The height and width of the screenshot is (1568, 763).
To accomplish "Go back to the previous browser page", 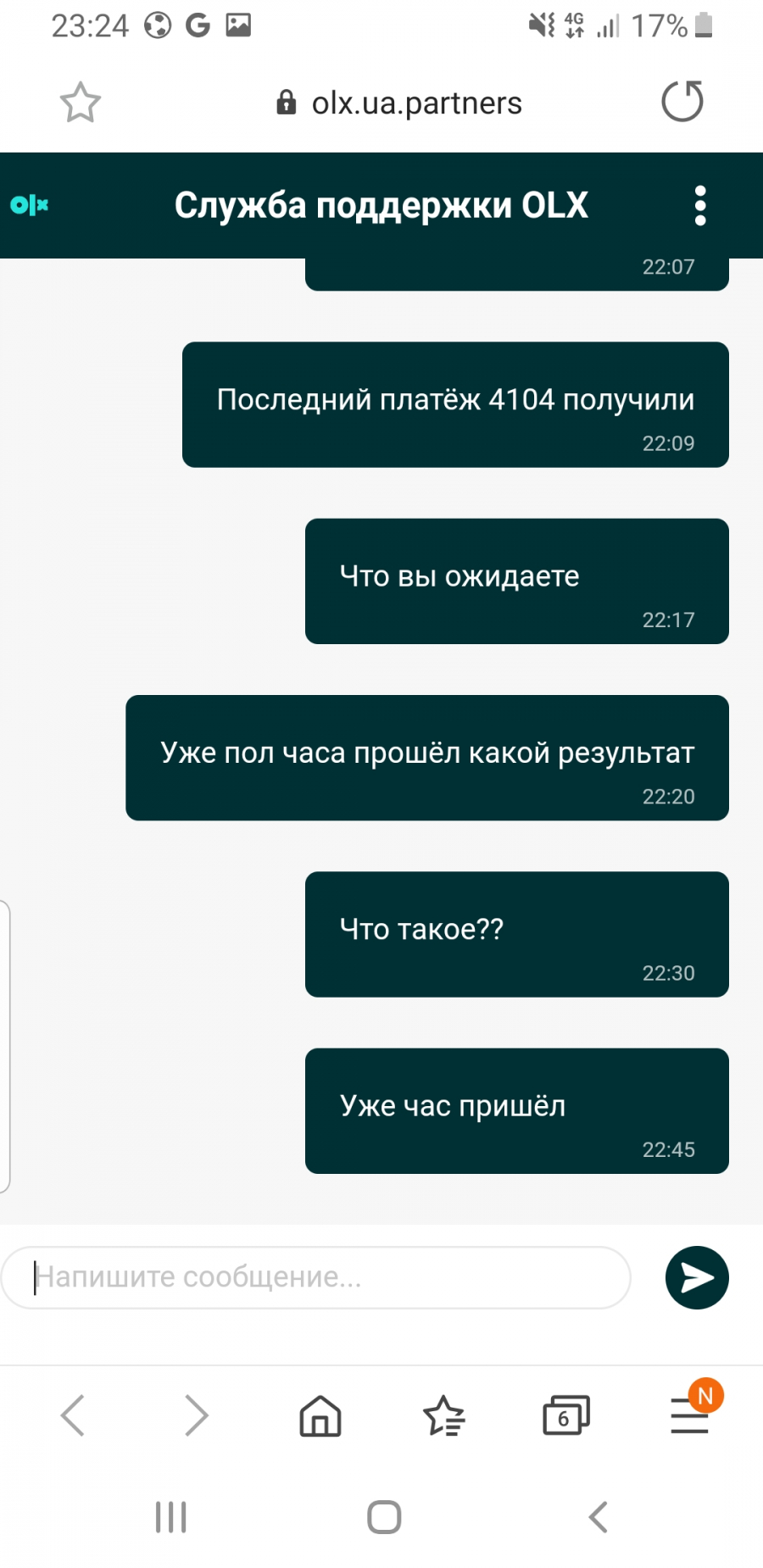I will 73,1415.
